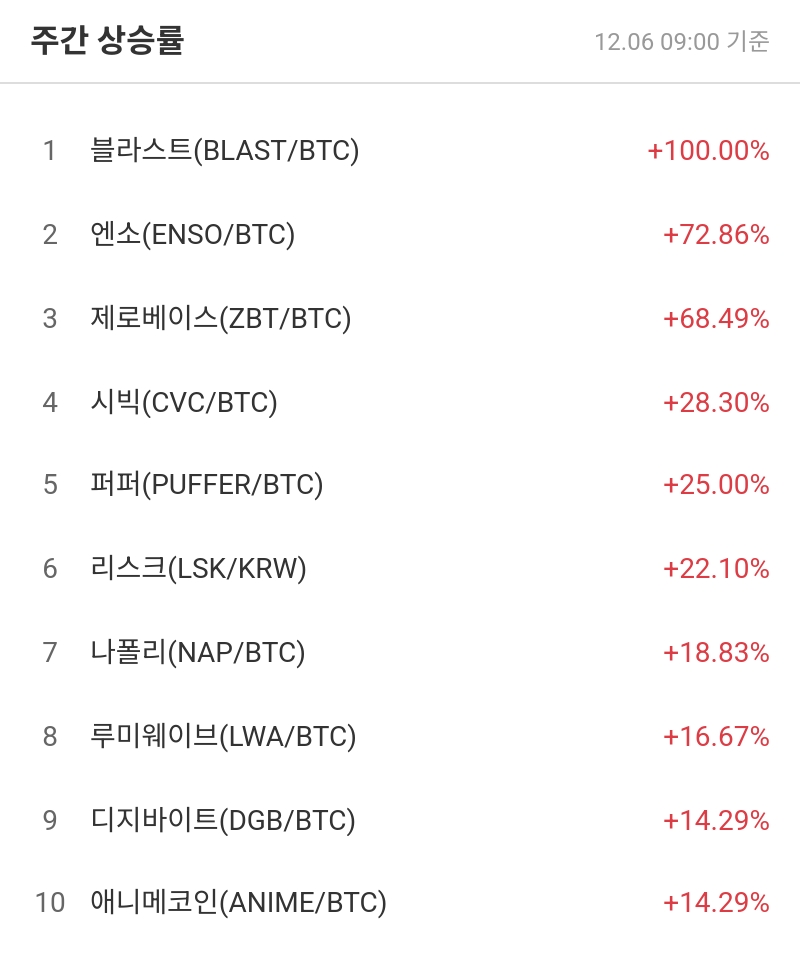Click the +72.86% value next to ENSO
The height and width of the screenshot is (970, 800).
click(x=713, y=235)
